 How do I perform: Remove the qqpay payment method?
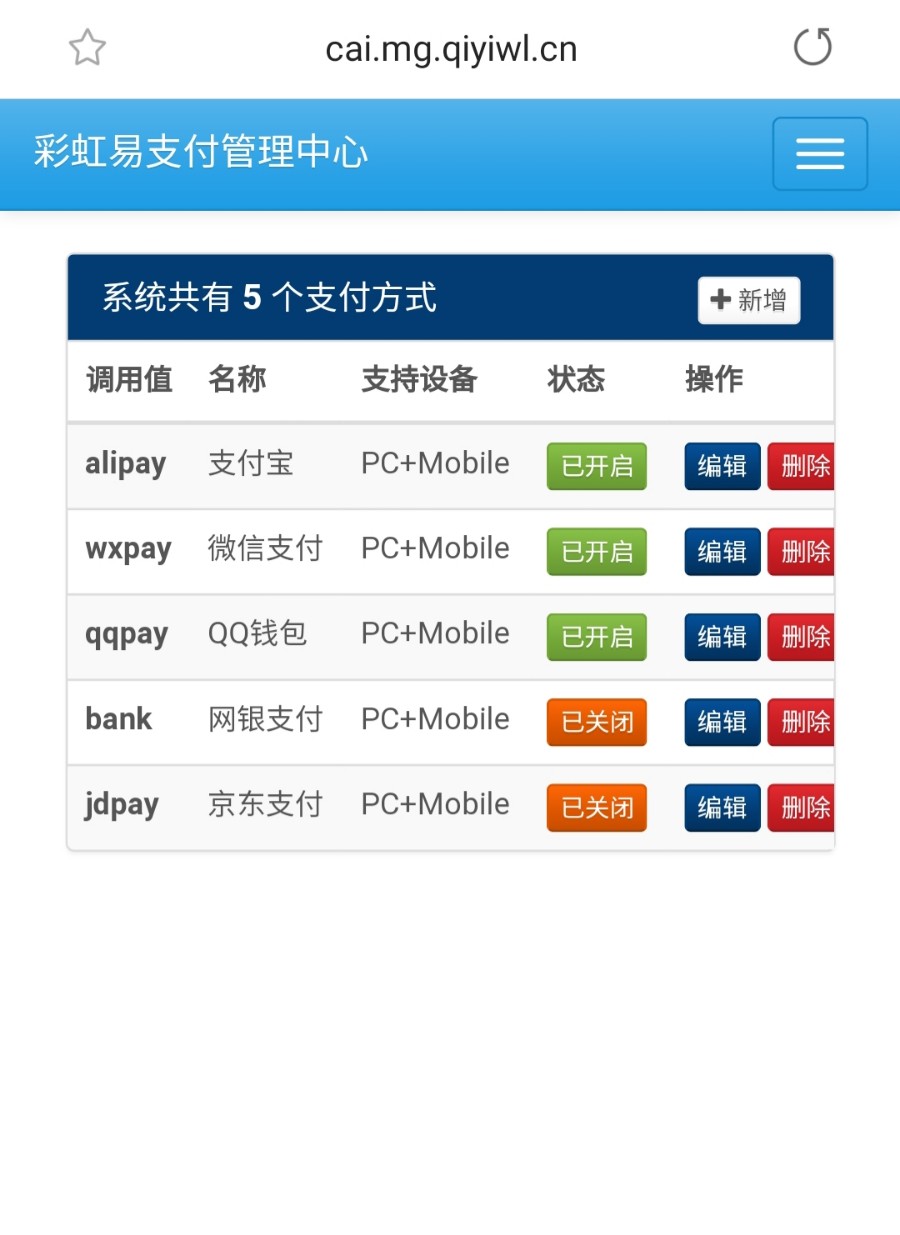click(802, 637)
